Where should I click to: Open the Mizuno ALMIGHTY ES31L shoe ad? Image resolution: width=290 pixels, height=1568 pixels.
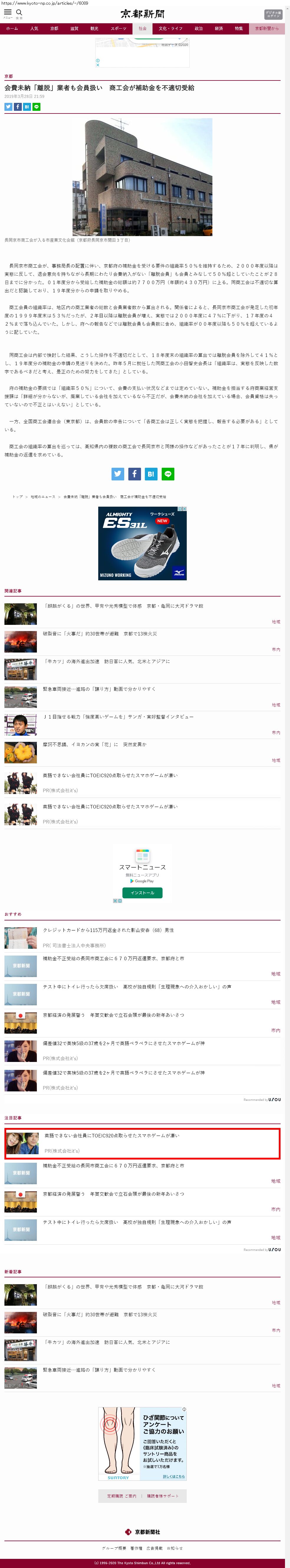click(x=142, y=543)
